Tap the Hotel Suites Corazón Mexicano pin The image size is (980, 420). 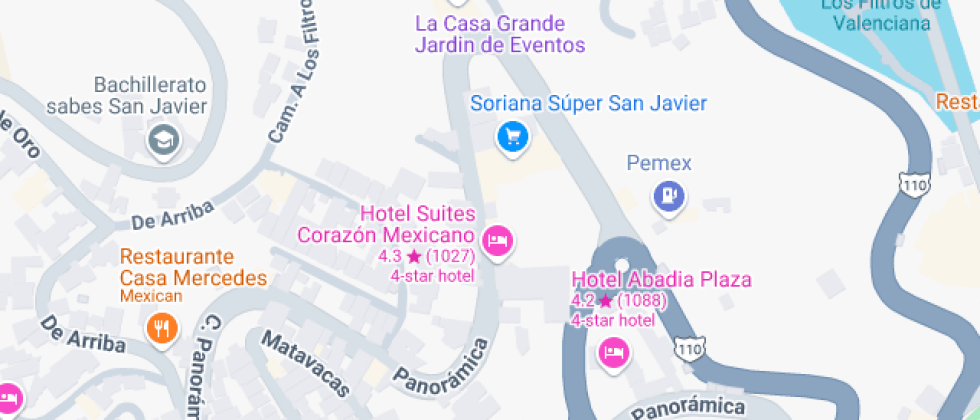498,240
